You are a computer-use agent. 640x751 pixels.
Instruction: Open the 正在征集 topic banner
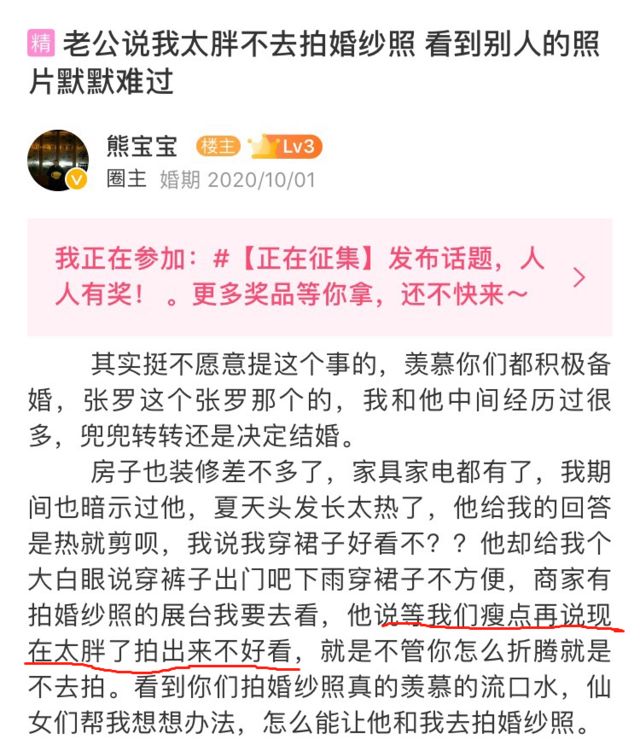(x=319, y=277)
